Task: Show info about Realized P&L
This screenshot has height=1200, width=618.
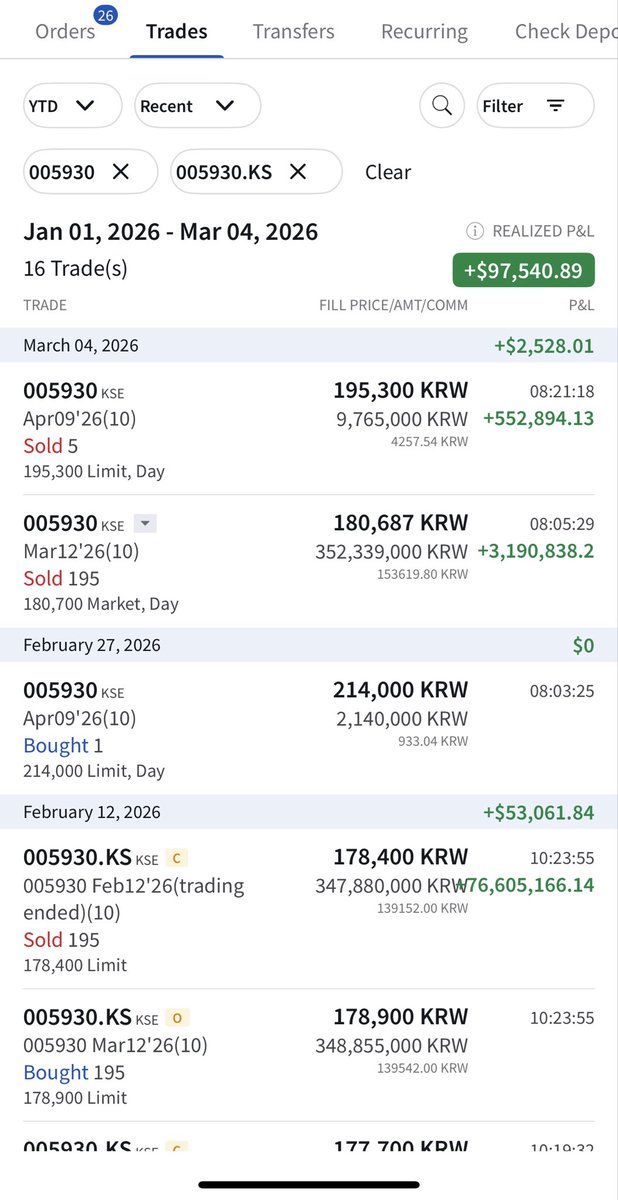Action: point(475,231)
